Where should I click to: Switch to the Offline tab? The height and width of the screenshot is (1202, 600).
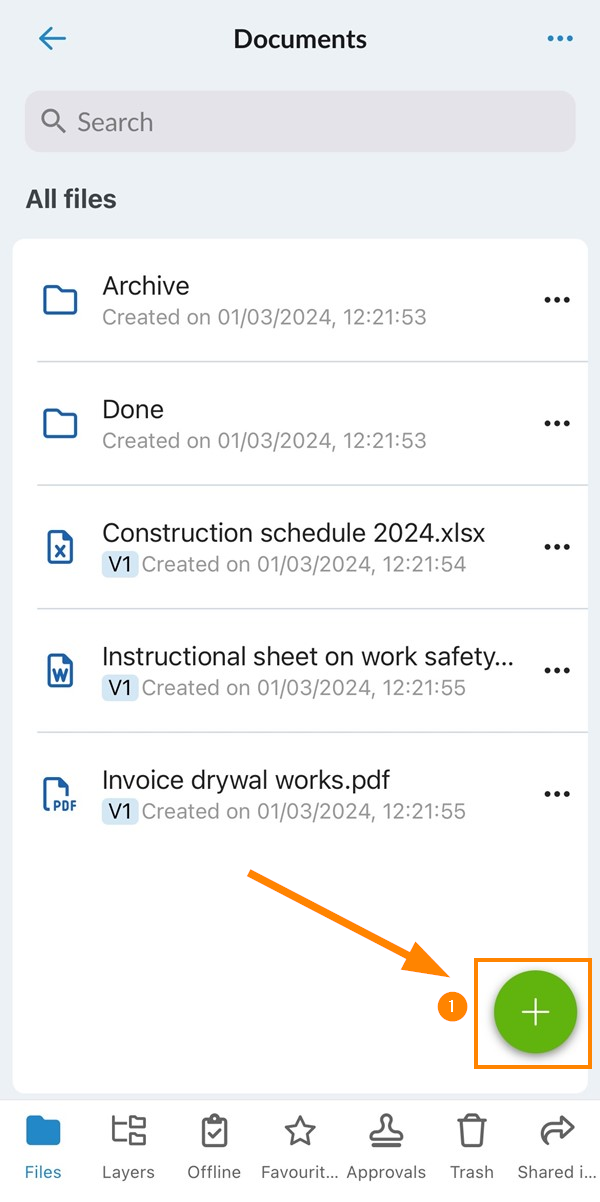pos(214,1147)
